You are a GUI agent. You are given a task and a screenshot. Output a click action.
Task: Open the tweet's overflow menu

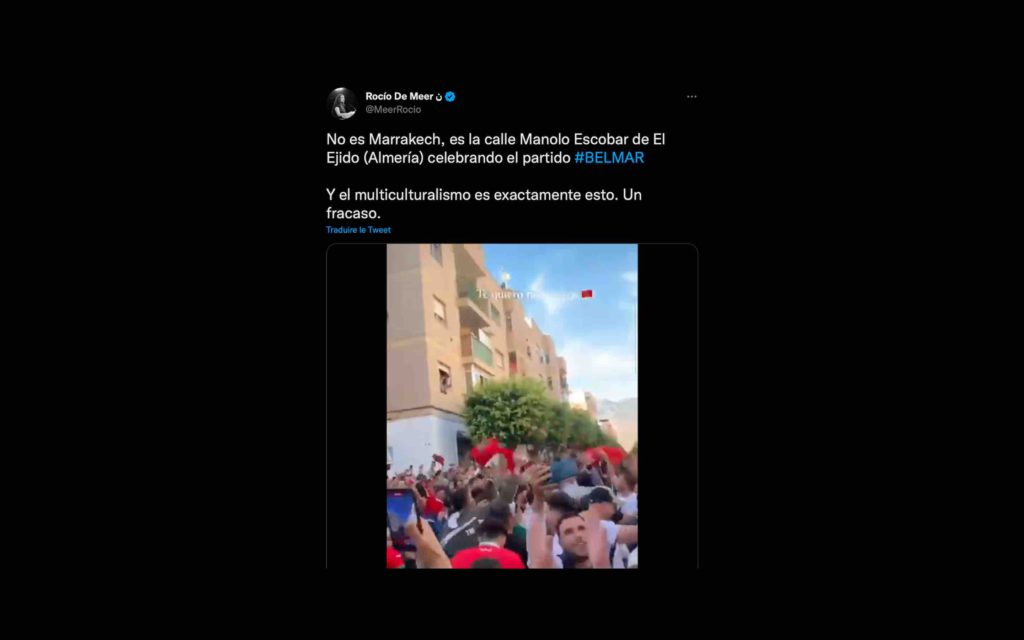point(691,97)
